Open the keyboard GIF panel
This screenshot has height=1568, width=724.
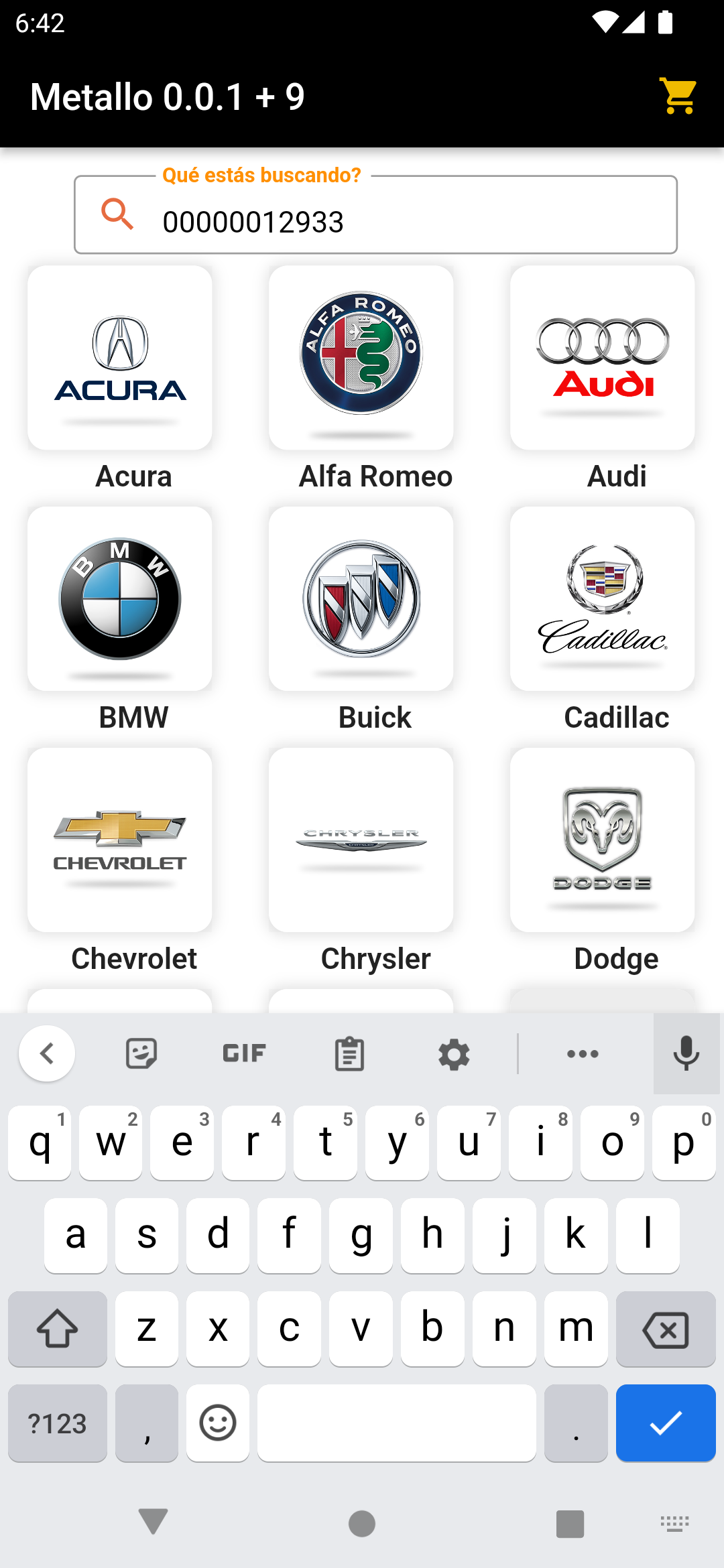[245, 1054]
